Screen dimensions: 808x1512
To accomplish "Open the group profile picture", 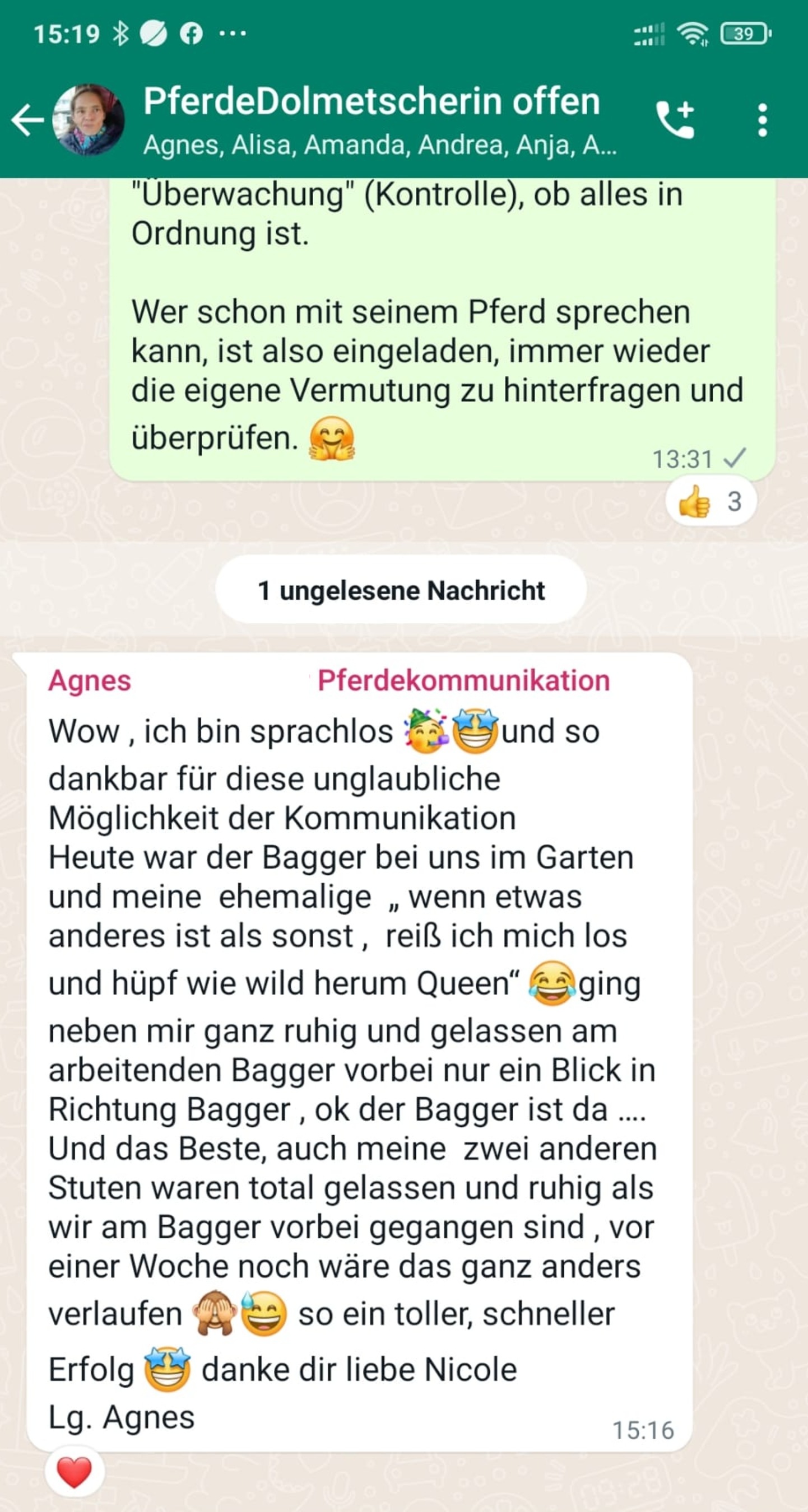I will click(x=89, y=120).
